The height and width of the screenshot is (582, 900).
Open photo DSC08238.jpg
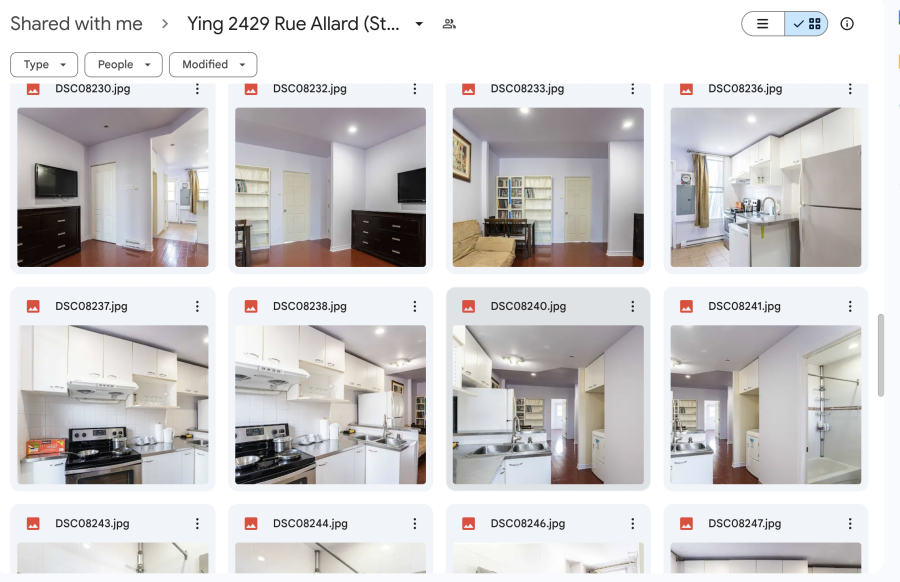[330, 404]
